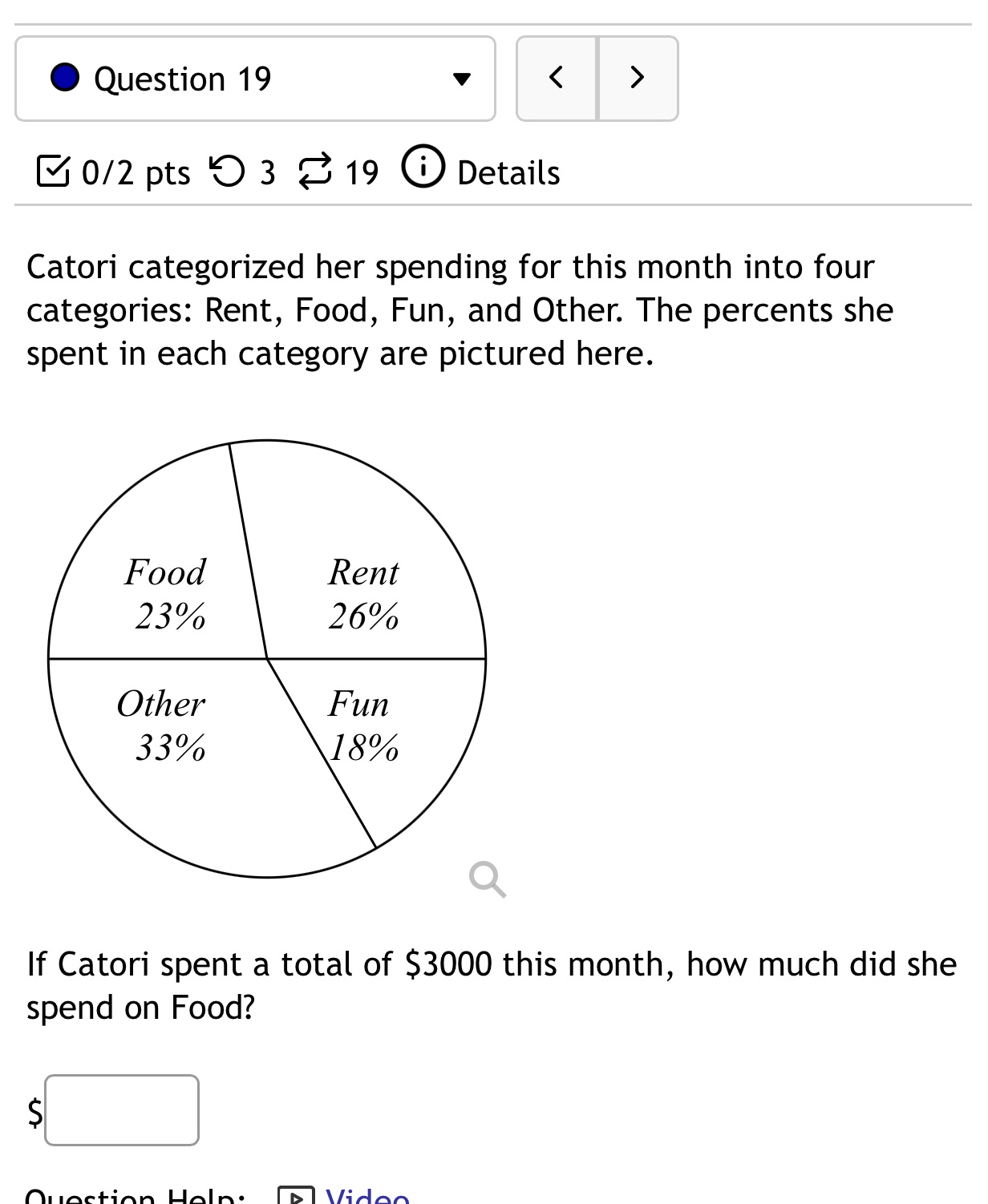Click the Question Help section
The width and height of the screenshot is (988, 1204).
pyautogui.click(x=132, y=1197)
